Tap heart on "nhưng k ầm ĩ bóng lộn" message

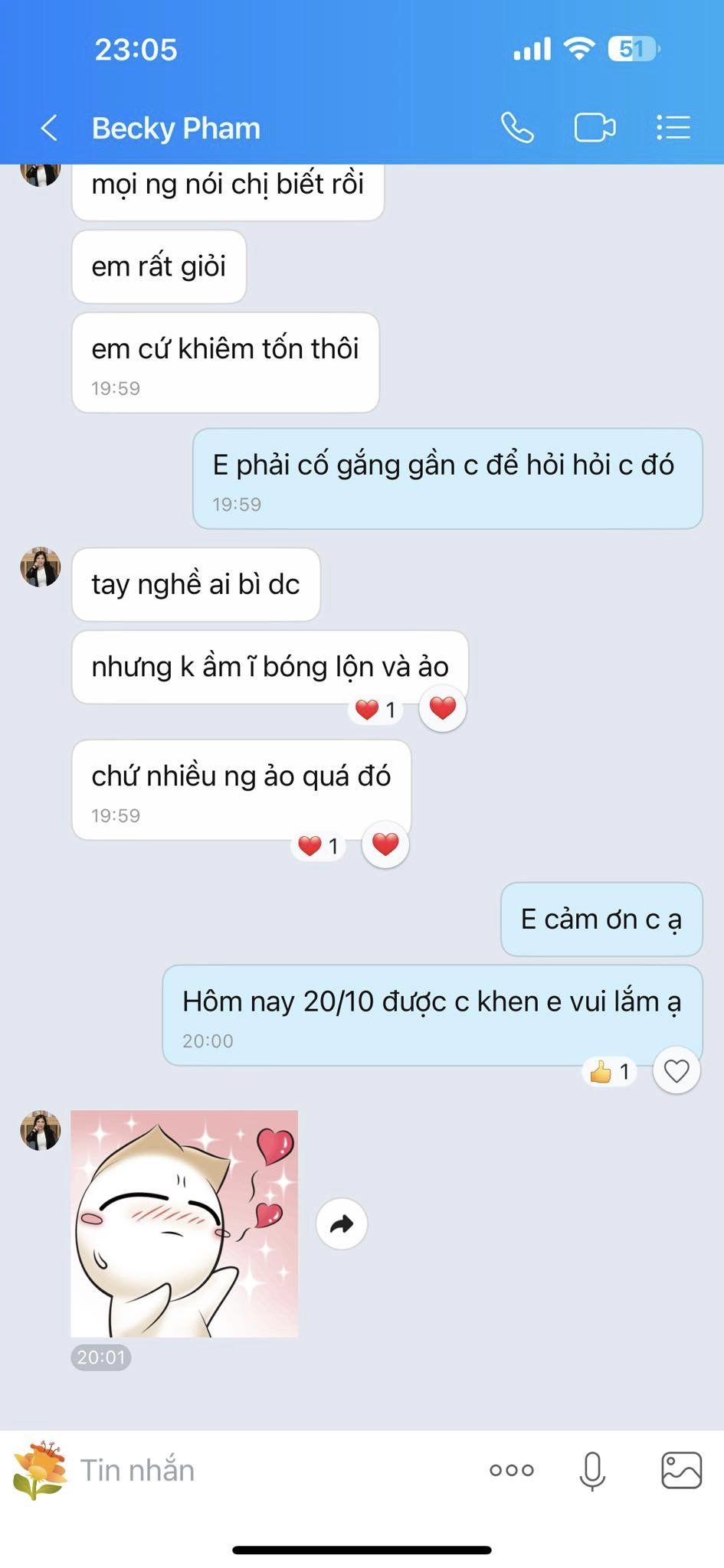443,708
